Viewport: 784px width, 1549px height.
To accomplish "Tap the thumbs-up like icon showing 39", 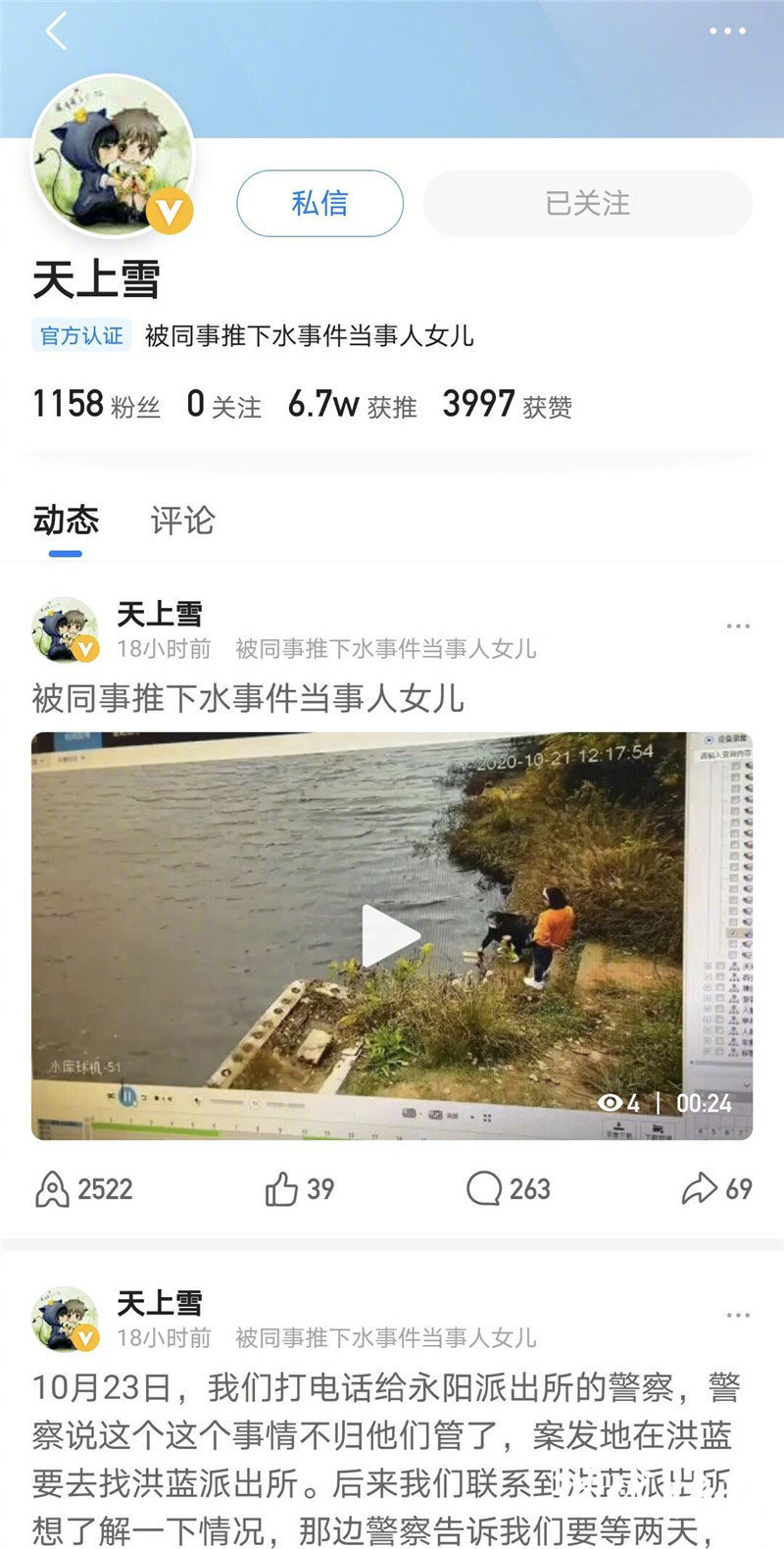I will click(284, 1189).
